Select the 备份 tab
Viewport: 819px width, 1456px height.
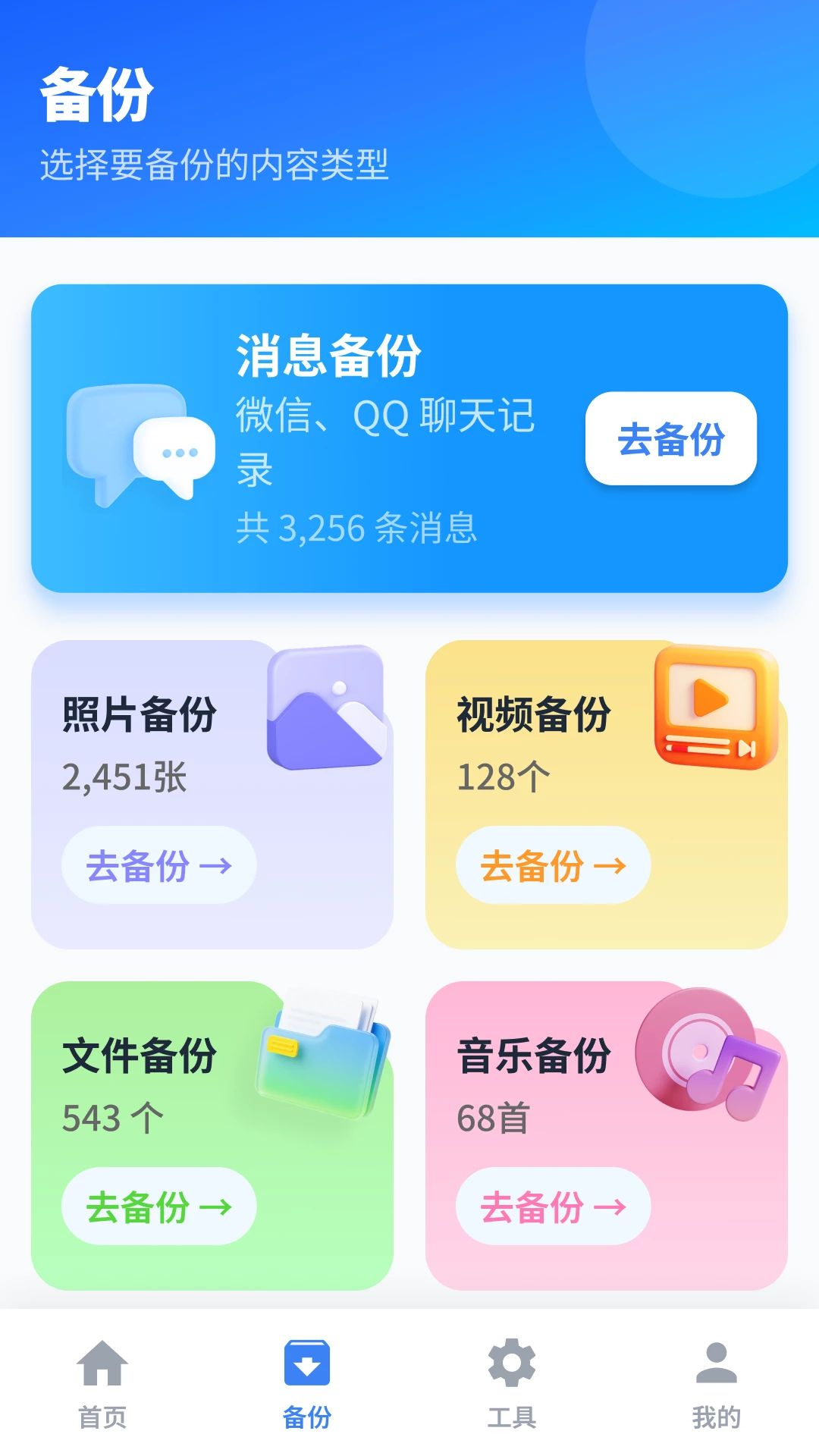(307, 1383)
